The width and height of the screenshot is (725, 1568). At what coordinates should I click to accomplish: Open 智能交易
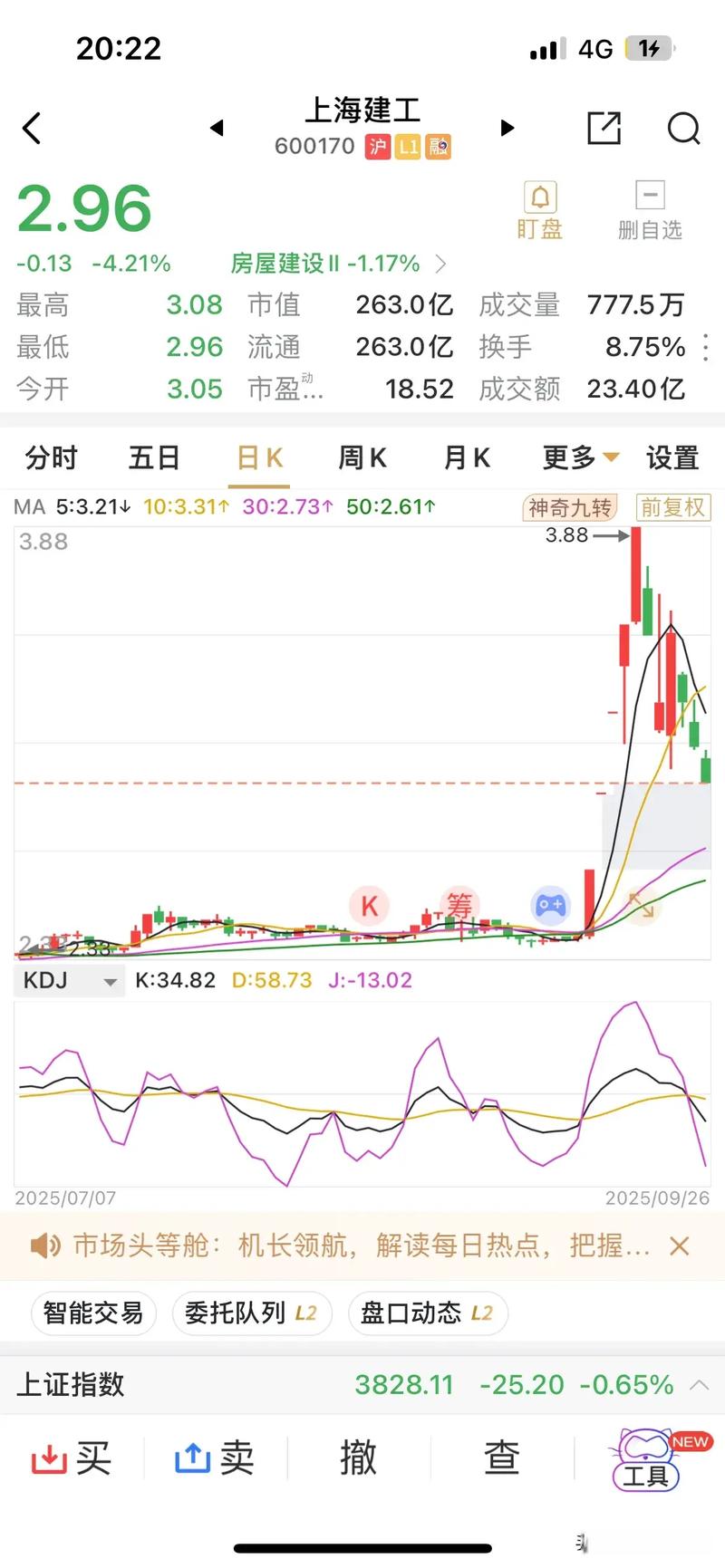(93, 1313)
